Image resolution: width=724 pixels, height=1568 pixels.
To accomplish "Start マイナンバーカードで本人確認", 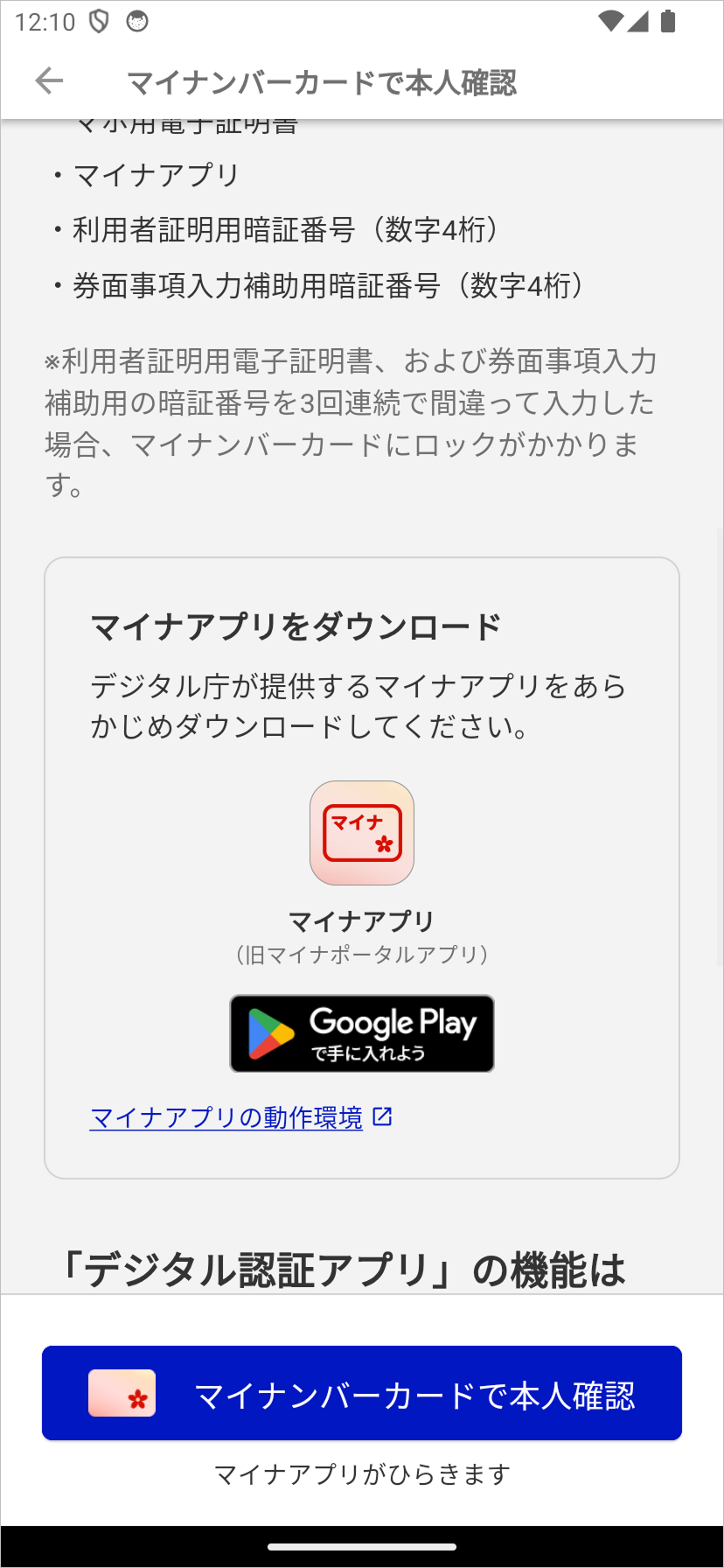I will pyautogui.click(x=362, y=1393).
